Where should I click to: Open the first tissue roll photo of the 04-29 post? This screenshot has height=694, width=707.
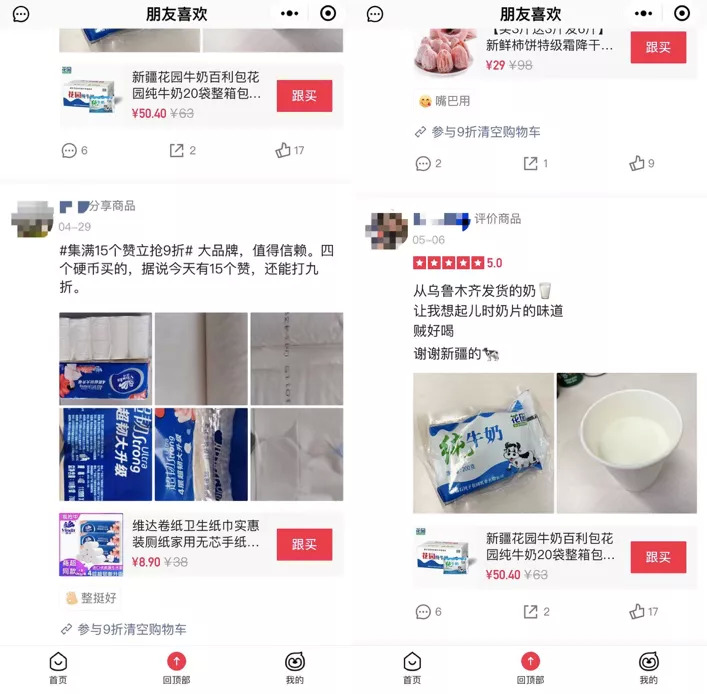click(x=105, y=356)
